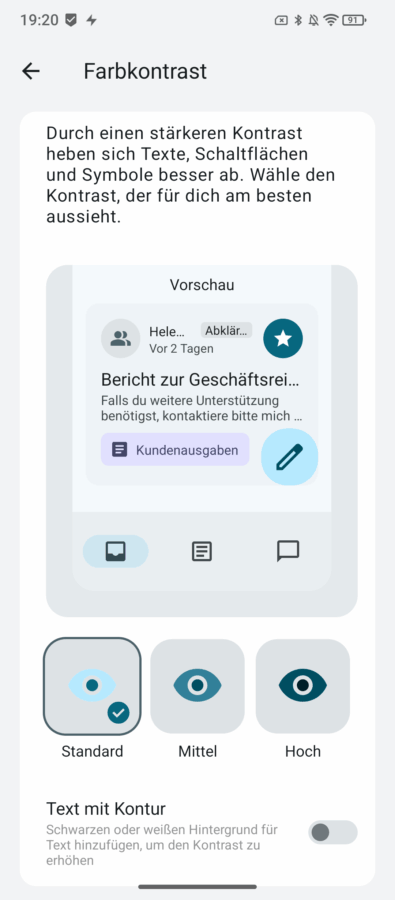Select the Standard contrast option
This screenshot has height=900, width=395.
92,686
